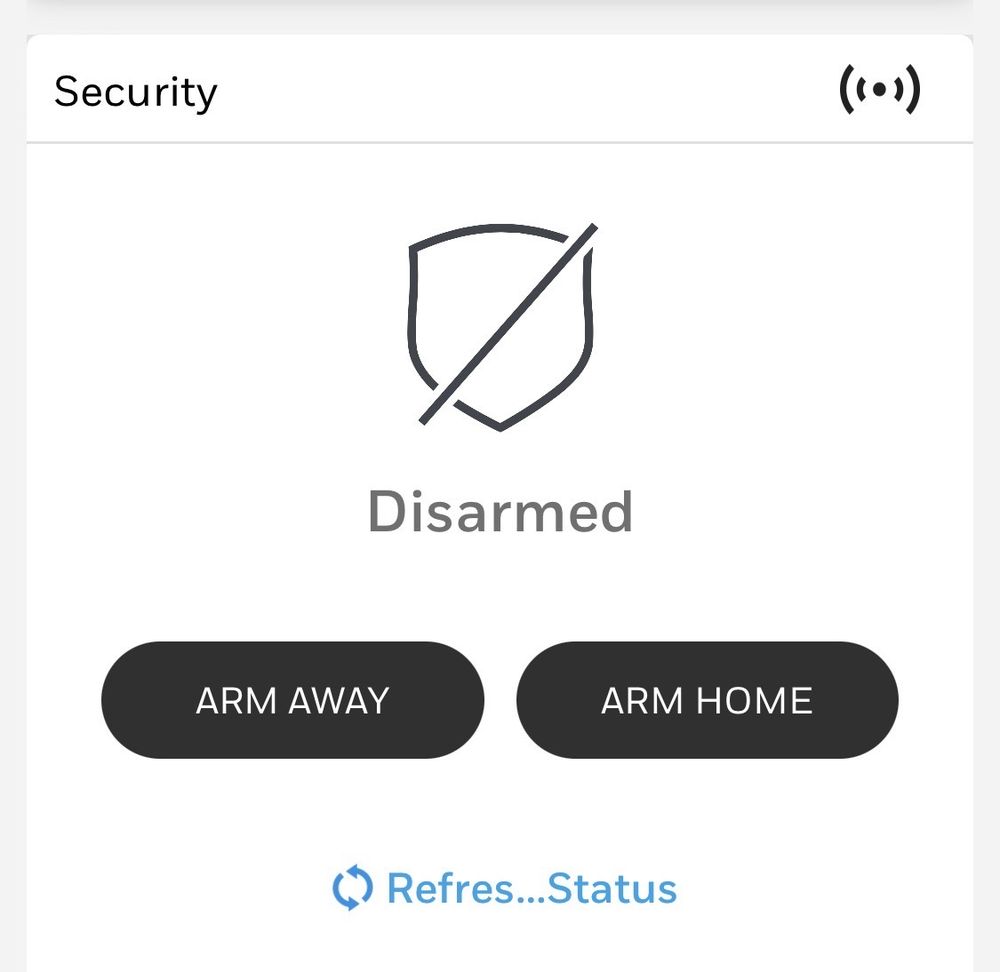Refresh the security status
The width and height of the screenshot is (1000, 972).
click(x=505, y=888)
